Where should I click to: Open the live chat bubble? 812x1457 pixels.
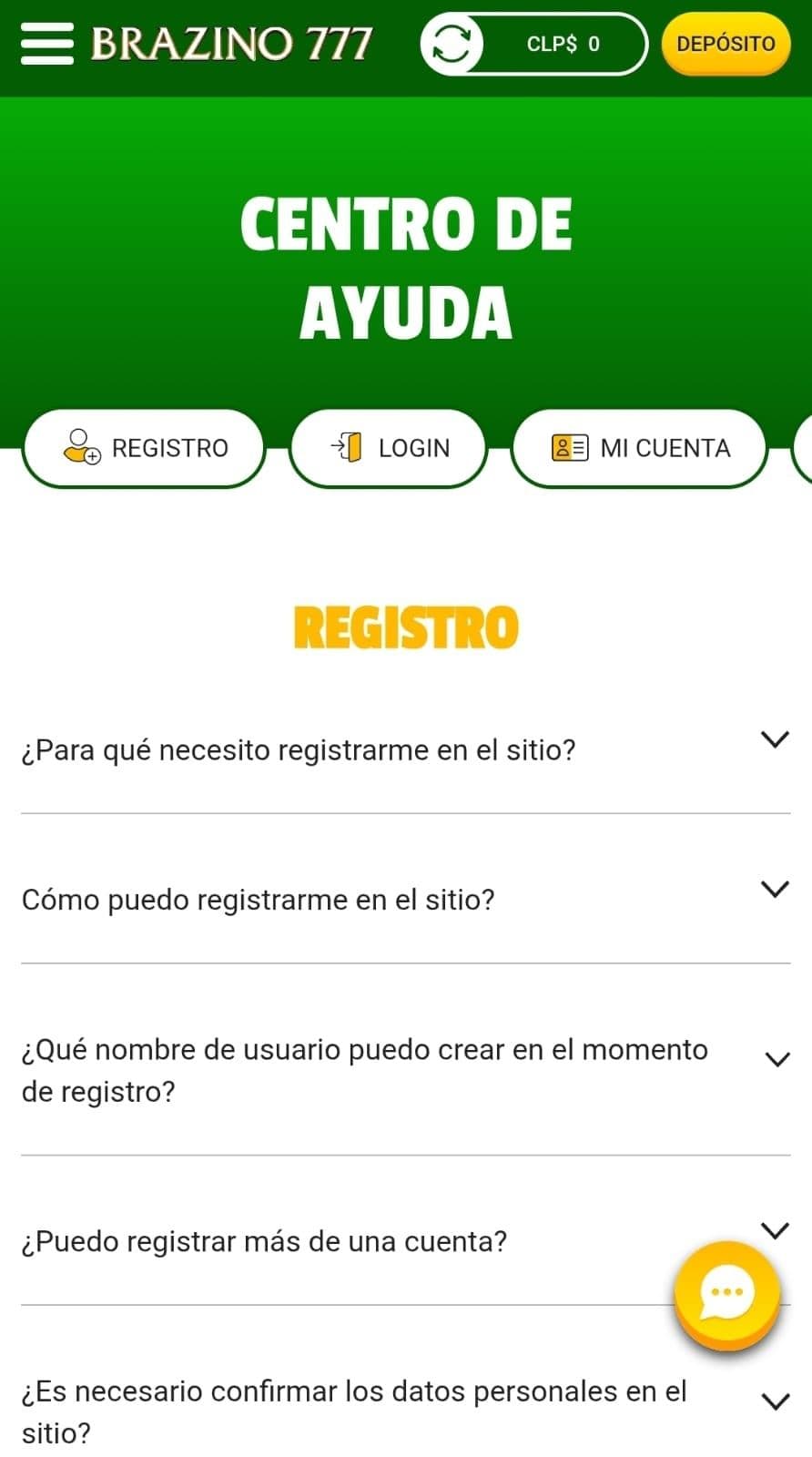(726, 1293)
